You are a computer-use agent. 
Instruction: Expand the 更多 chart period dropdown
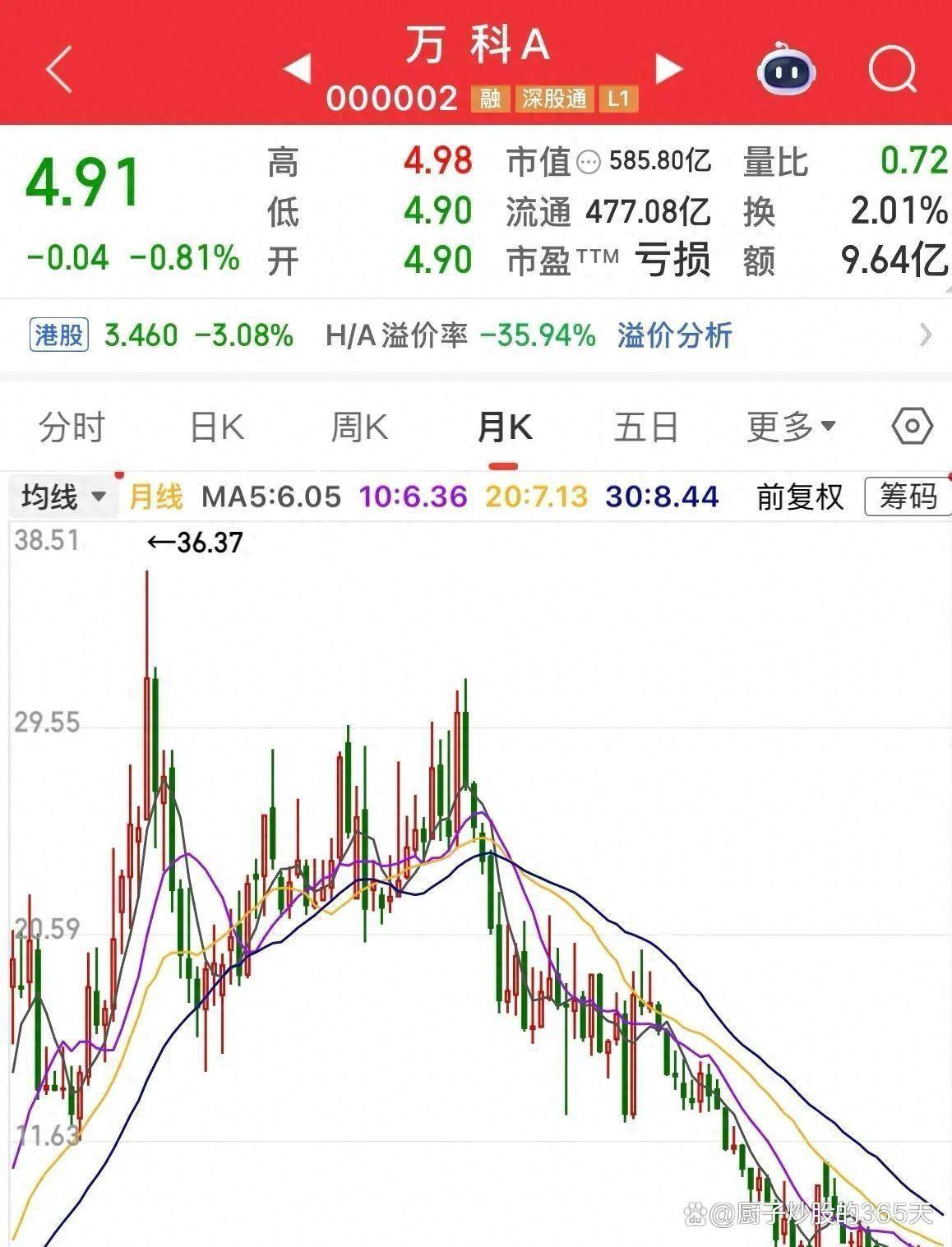click(x=791, y=427)
